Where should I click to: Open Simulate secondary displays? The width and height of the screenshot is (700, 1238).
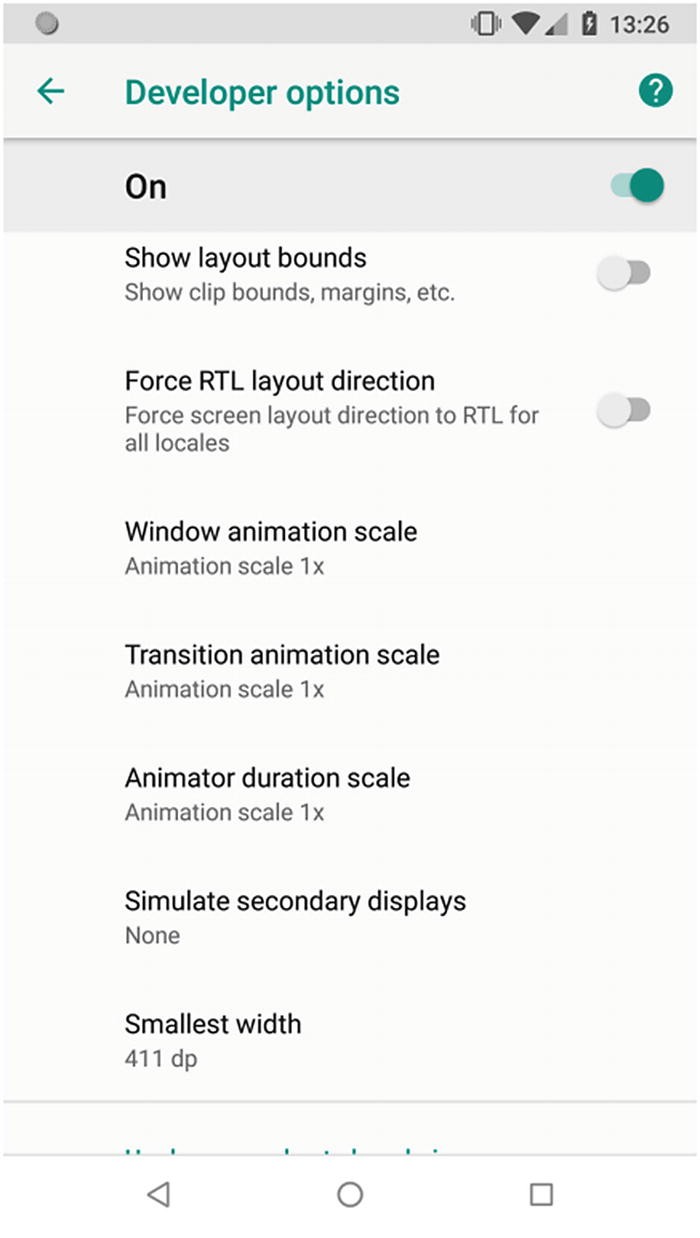350,917
